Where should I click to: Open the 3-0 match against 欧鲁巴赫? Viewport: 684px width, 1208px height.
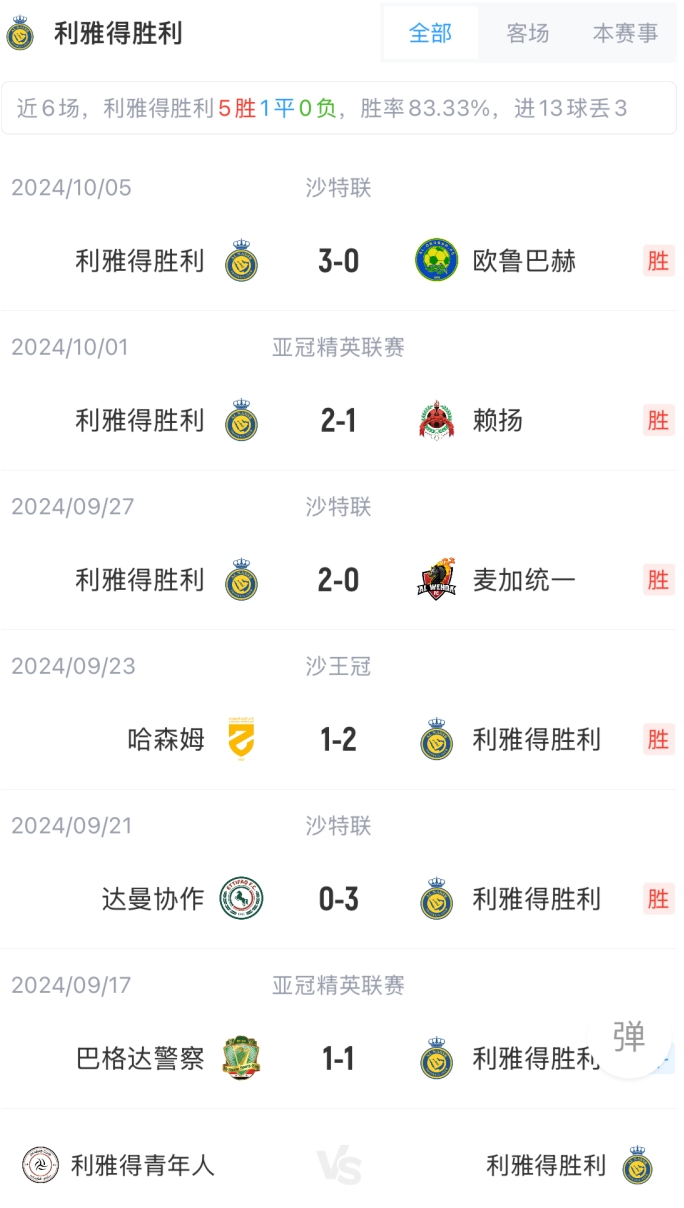tap(338, 261)
